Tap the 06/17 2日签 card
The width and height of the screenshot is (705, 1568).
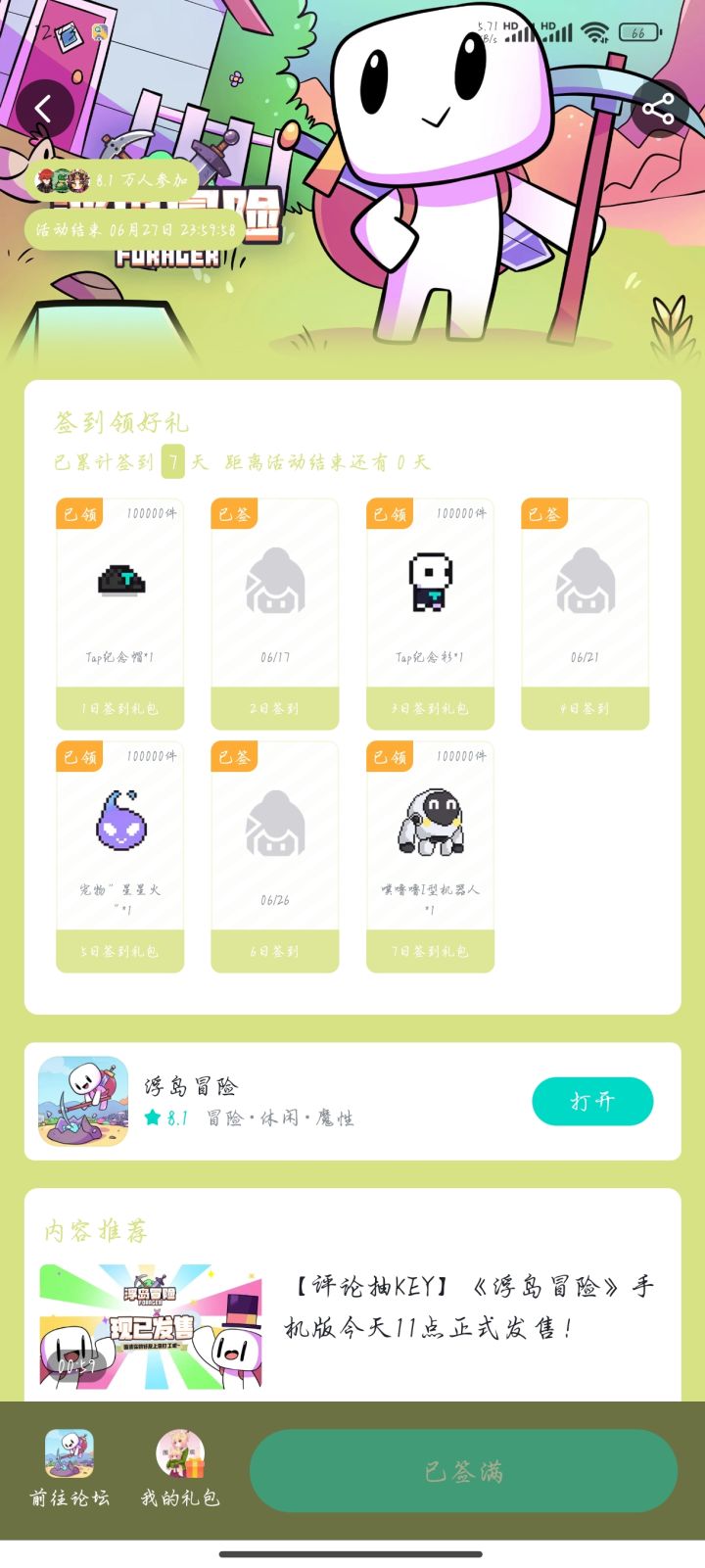(274, 612)
